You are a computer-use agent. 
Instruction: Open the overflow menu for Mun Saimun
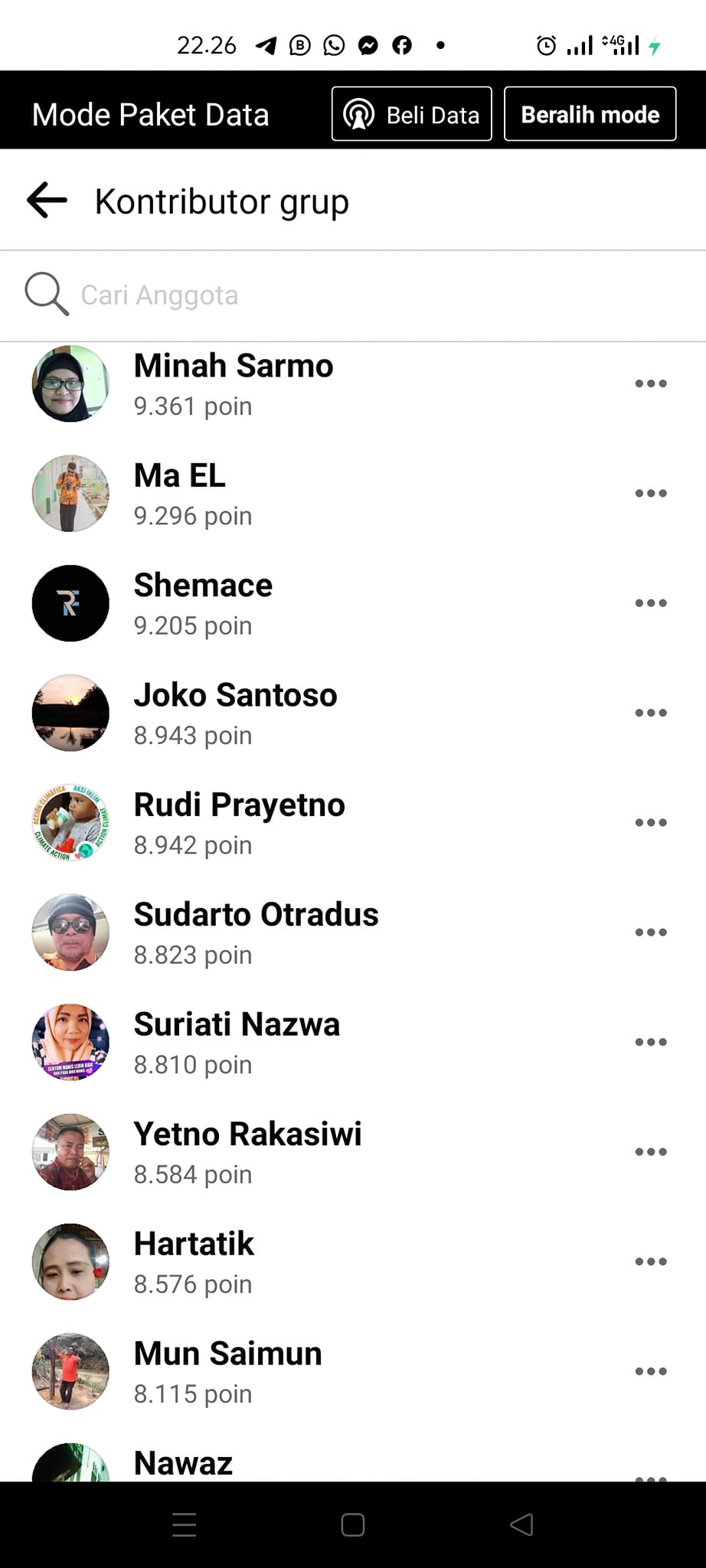(x=650, y=1371)
